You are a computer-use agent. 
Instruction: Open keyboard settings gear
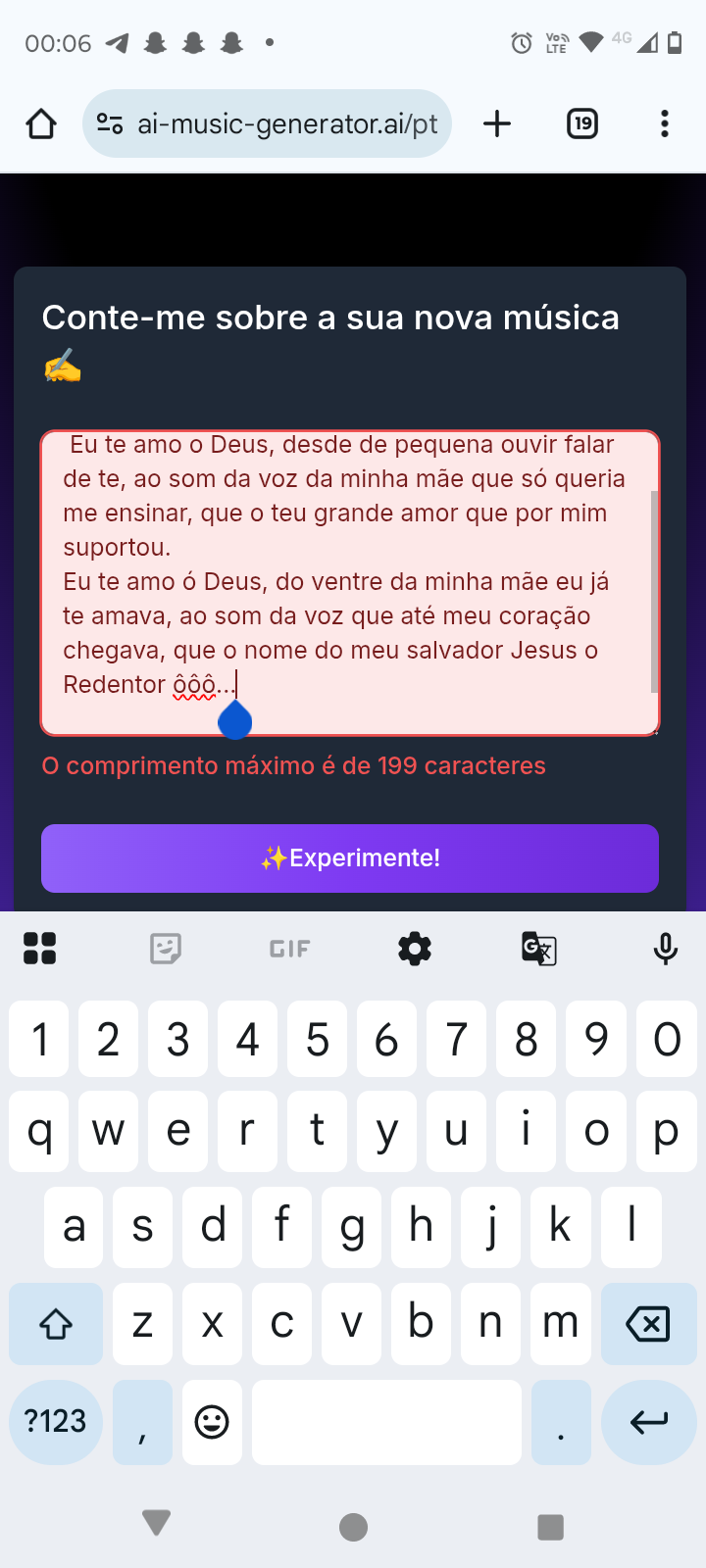pyautogui.click(x=415, y=949)
